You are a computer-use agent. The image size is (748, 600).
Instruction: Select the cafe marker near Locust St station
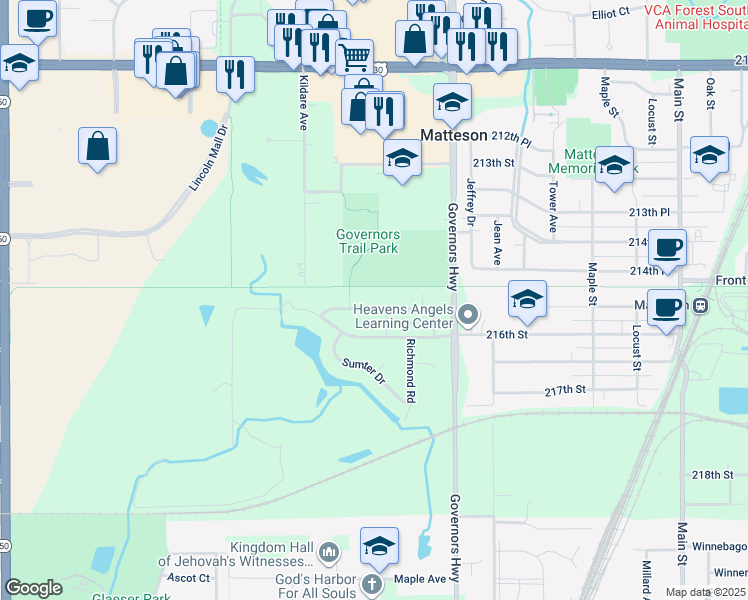(666, 311)
